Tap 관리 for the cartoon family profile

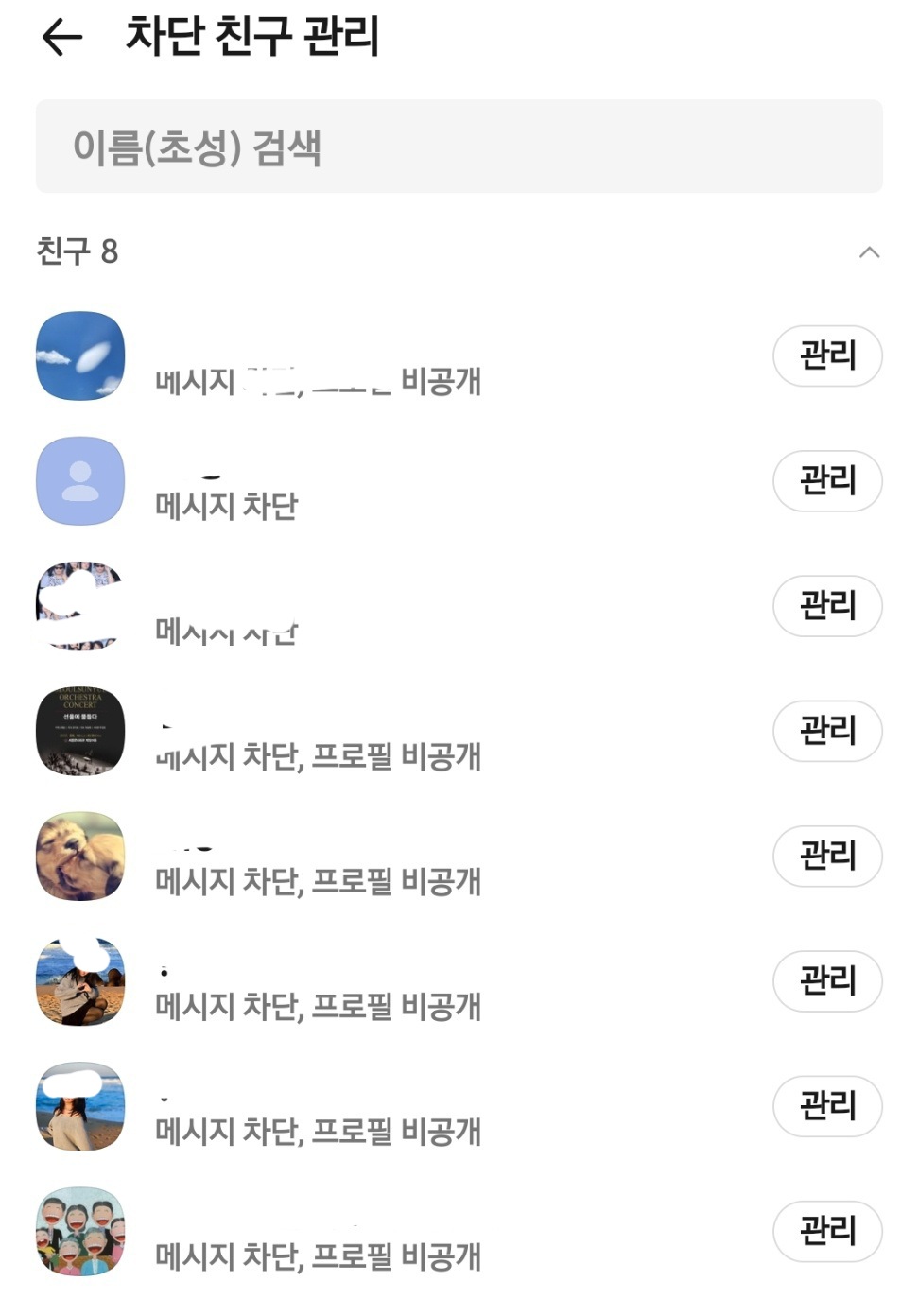pyautogui.click(x=827, y=1230)
